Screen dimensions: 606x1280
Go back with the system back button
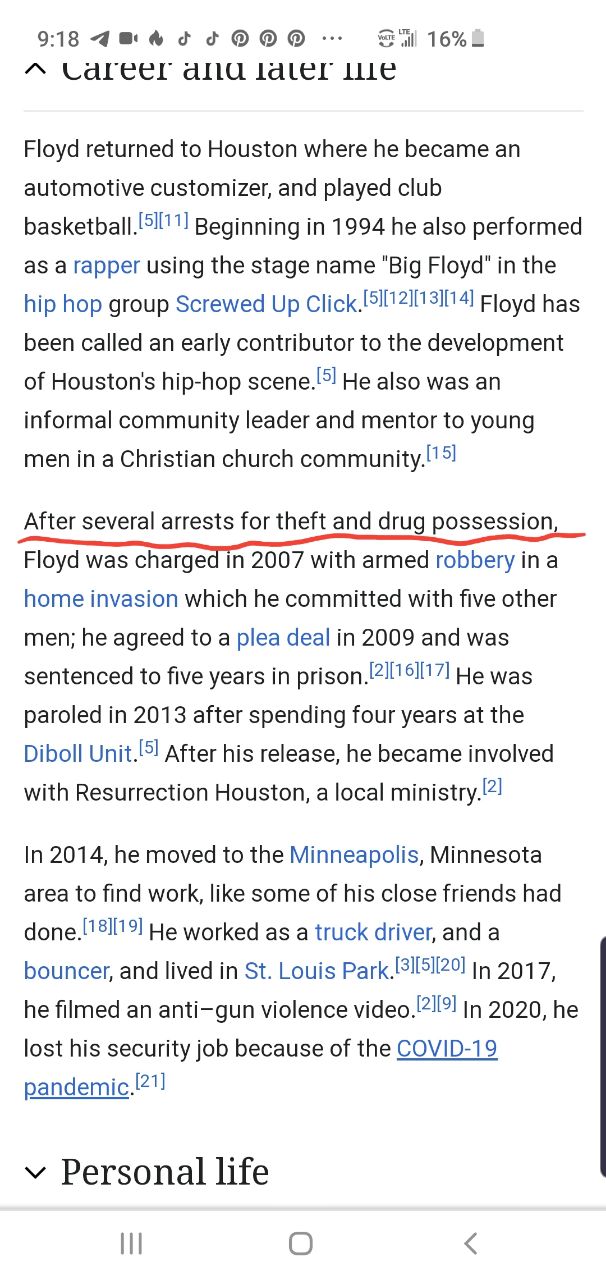(471, 1243)
